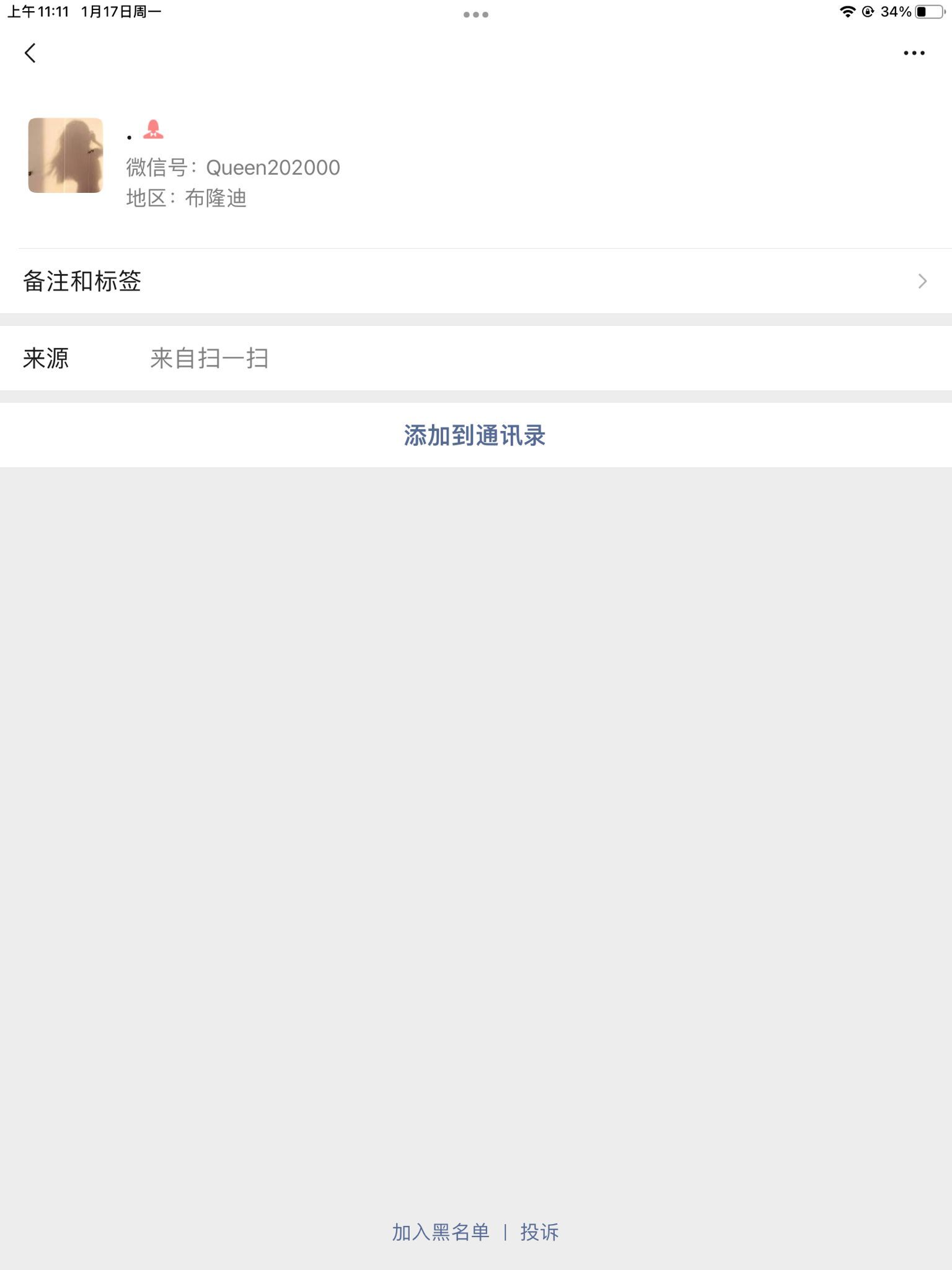
Task: Go back to the previous screen
Action: pyautogui.click(x=30, y=53)
